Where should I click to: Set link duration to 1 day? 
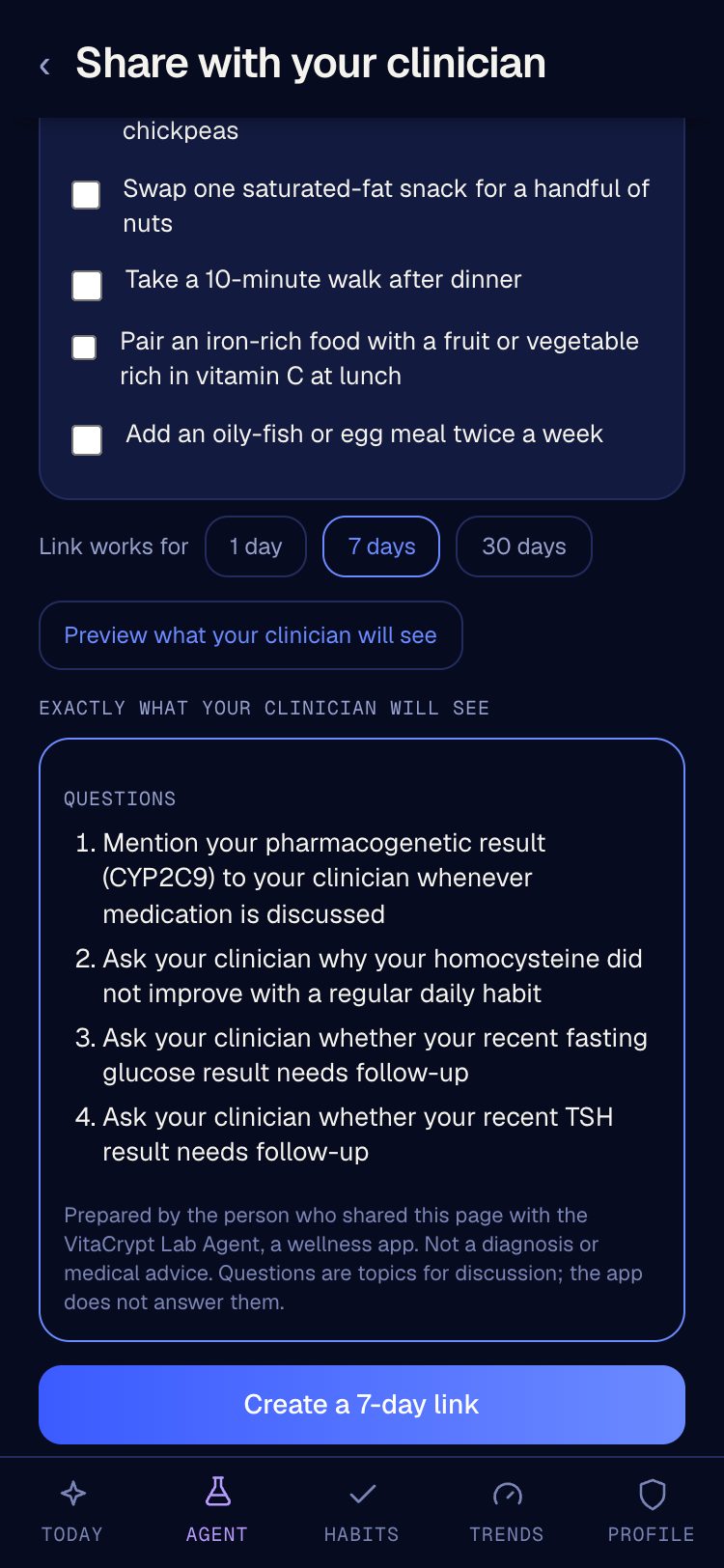point(256,546)
